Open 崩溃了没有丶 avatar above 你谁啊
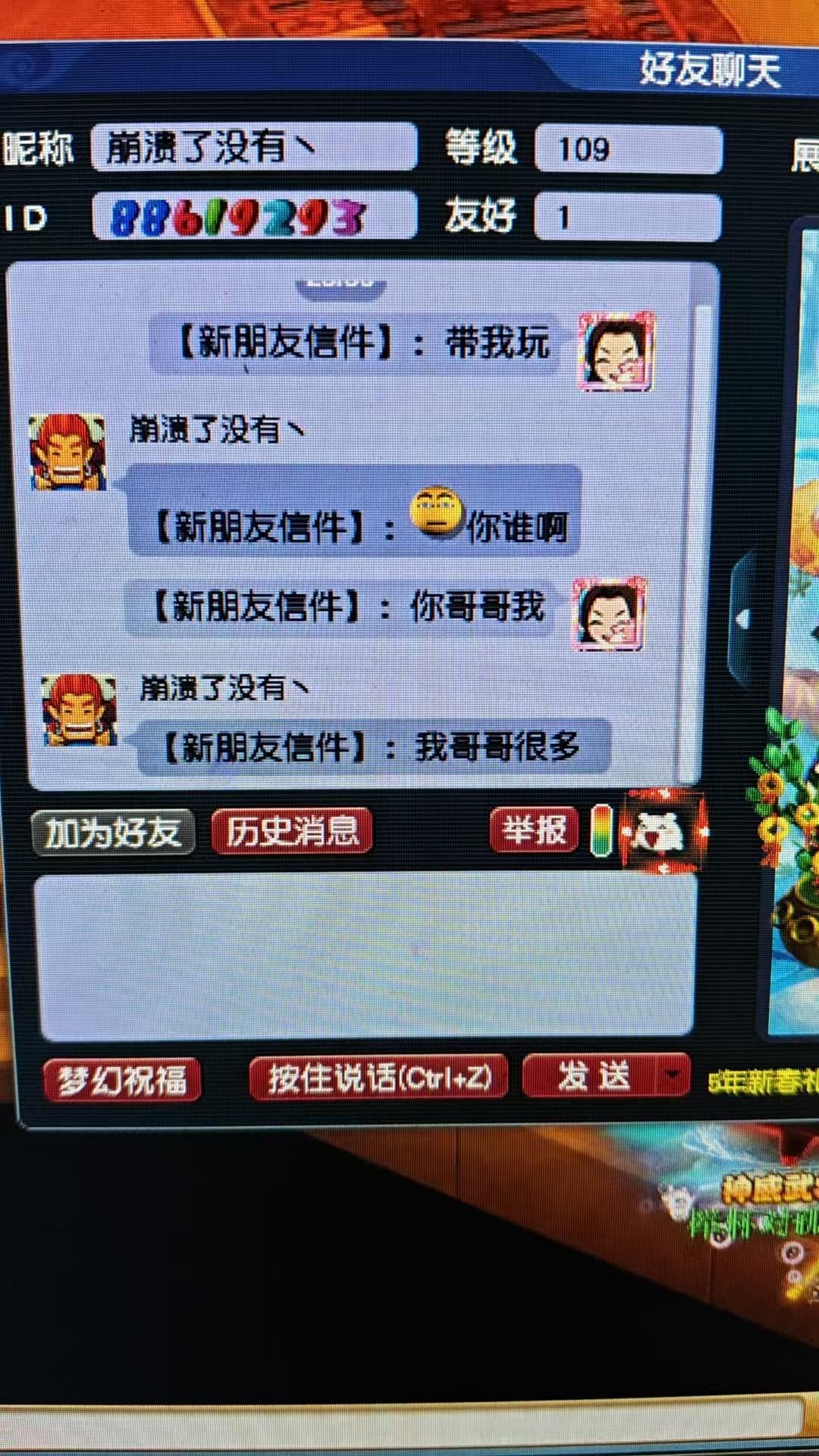This screenshot has width=819, height=1456. (67, 453)
